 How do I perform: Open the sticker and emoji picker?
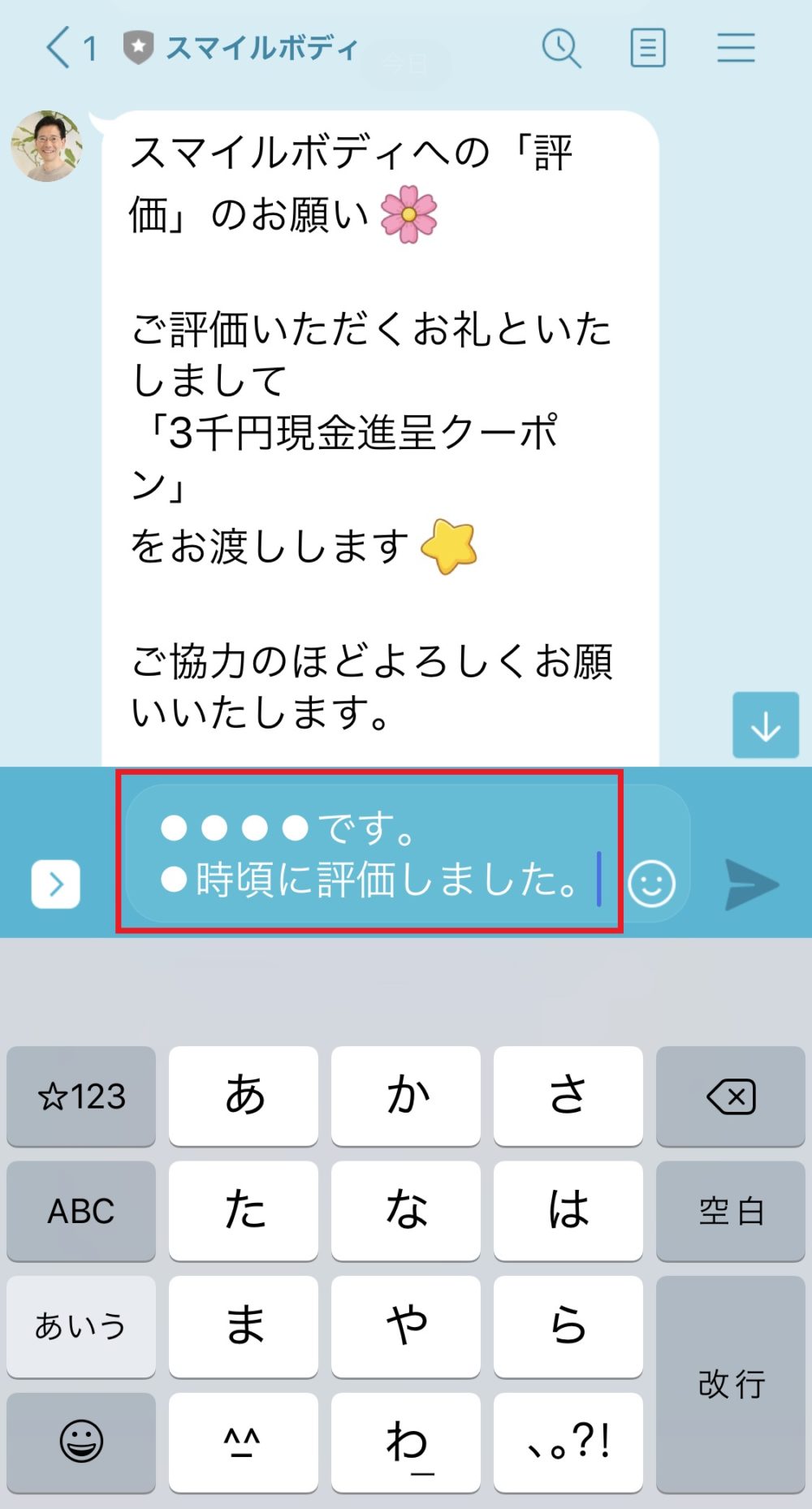(x=652, y=884)
